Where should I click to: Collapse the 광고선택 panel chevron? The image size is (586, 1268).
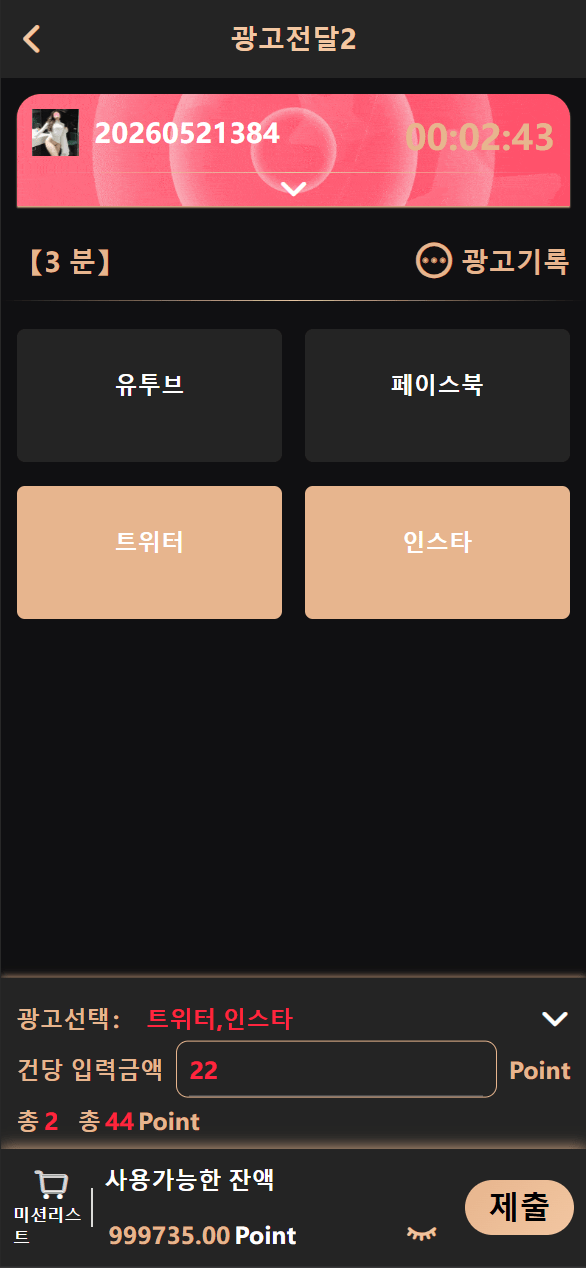click(x=555, y=1018)
